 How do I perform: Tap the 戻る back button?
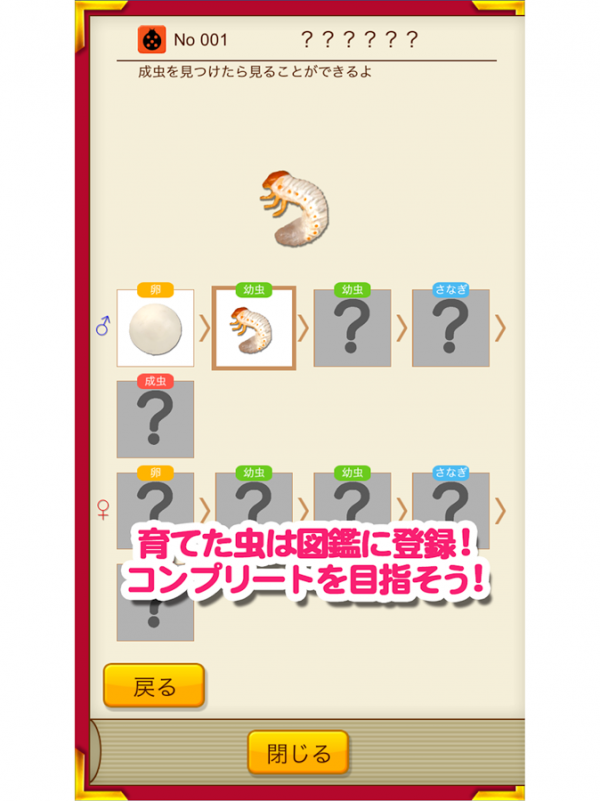pos(154,686)
